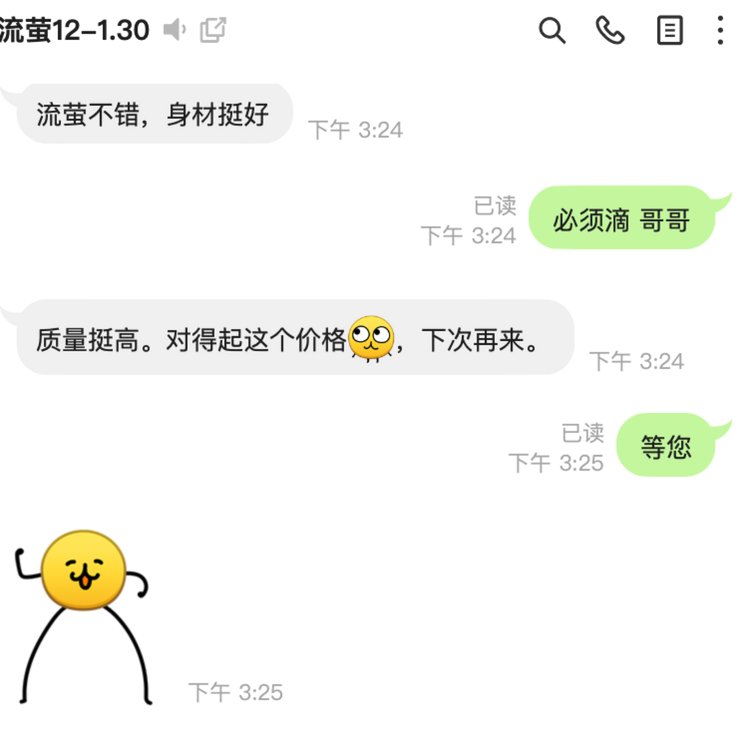Tap the speaker notification icon
Viewport: 750px width, 738px height.
pos(175,30)
